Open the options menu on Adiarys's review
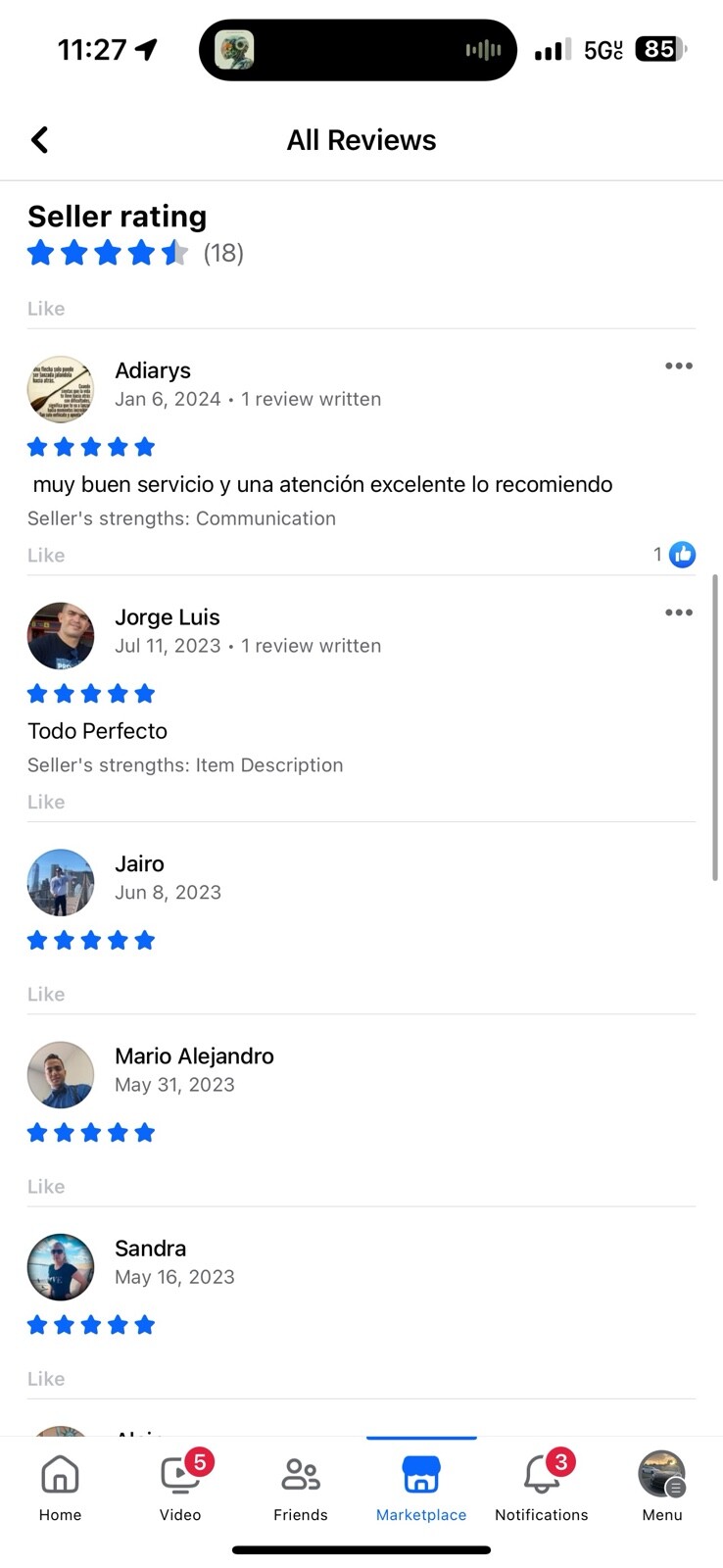The height and width of the screenshot is (1568, 723). click(678, 367)
